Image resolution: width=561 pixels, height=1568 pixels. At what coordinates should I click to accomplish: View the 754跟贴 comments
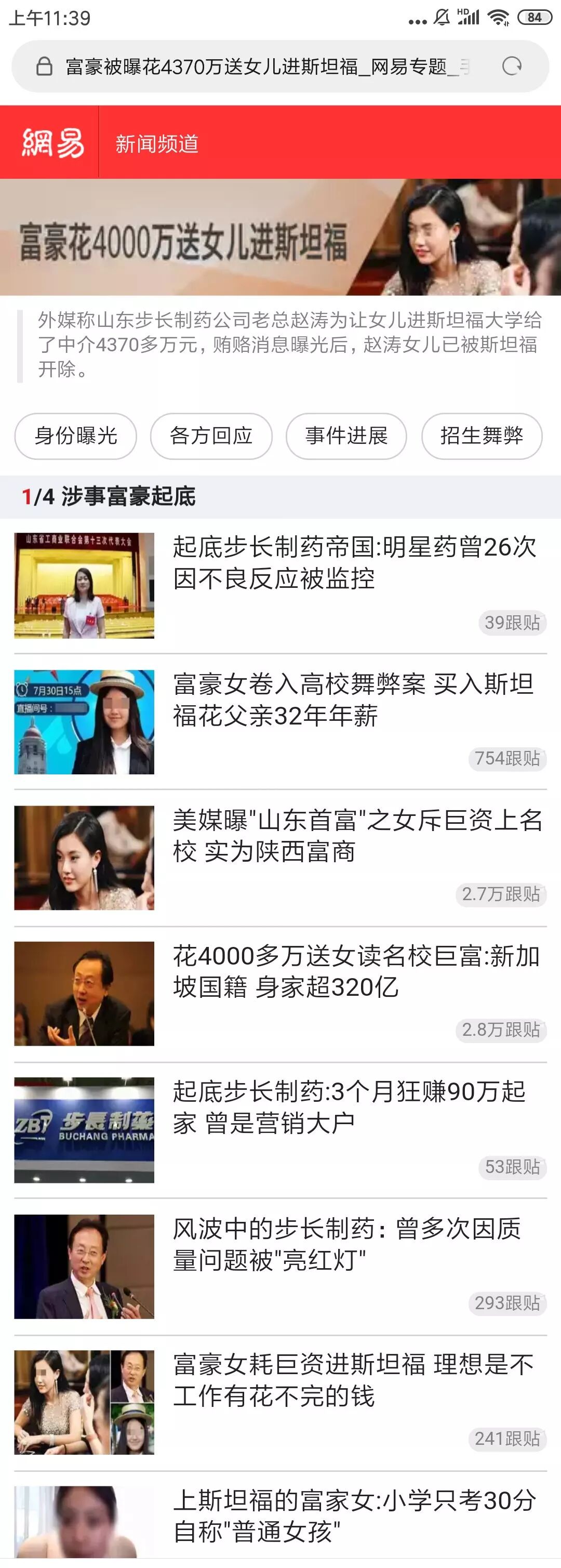click(507, 758)
